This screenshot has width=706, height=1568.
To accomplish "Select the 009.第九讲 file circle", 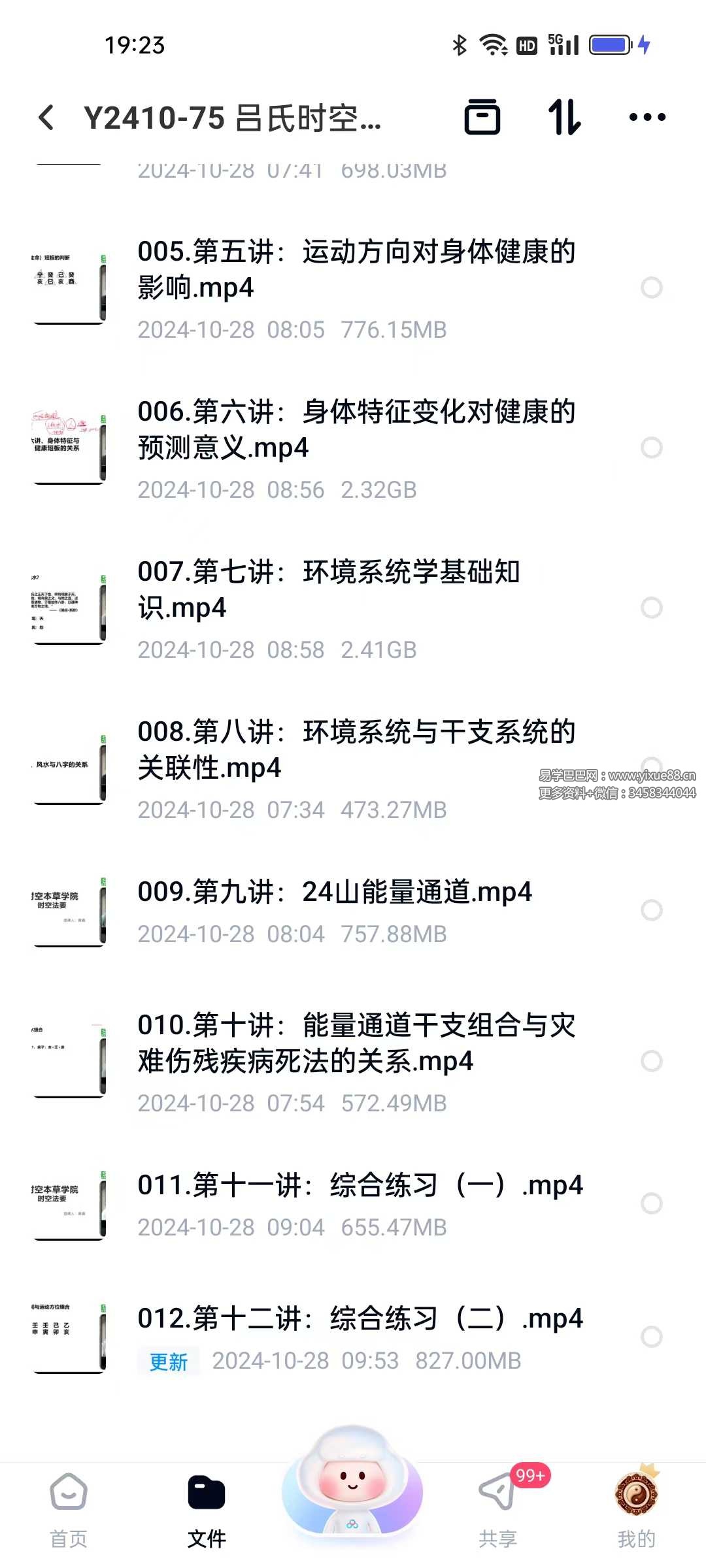I will click(652, 910).
